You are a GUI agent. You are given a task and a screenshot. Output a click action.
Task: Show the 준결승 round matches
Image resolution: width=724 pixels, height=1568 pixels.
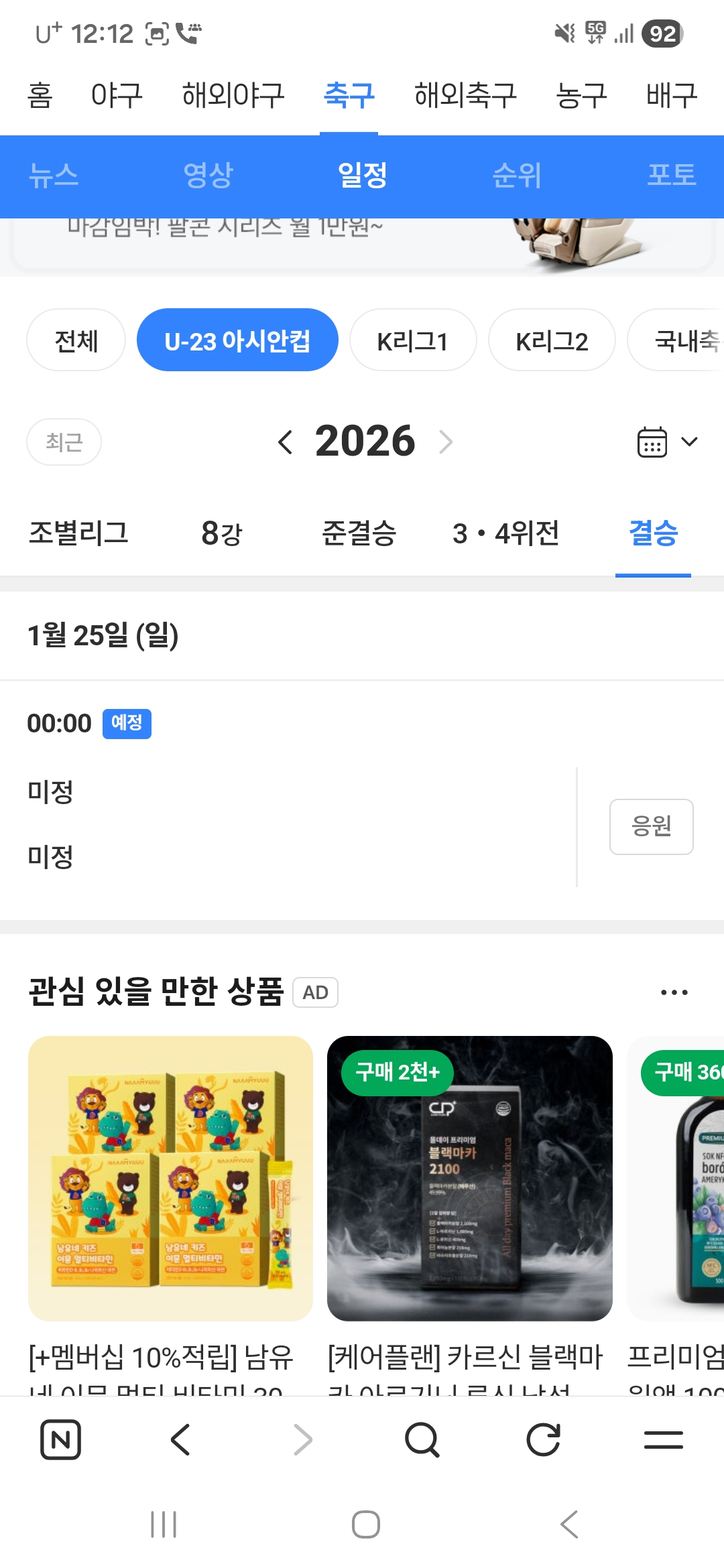[x=359, y=533]
